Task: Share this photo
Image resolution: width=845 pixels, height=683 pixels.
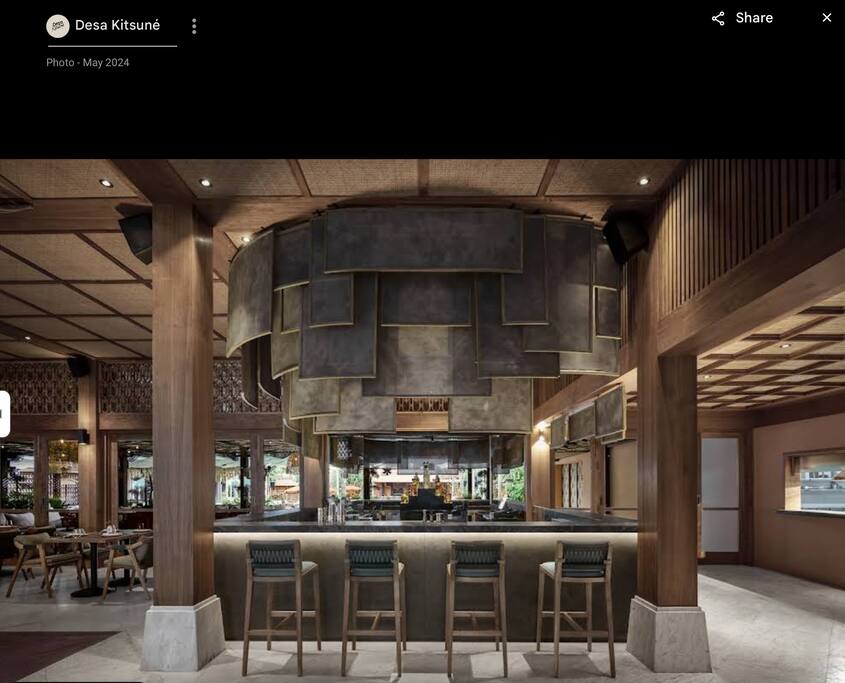Action: tap(742, 18)
